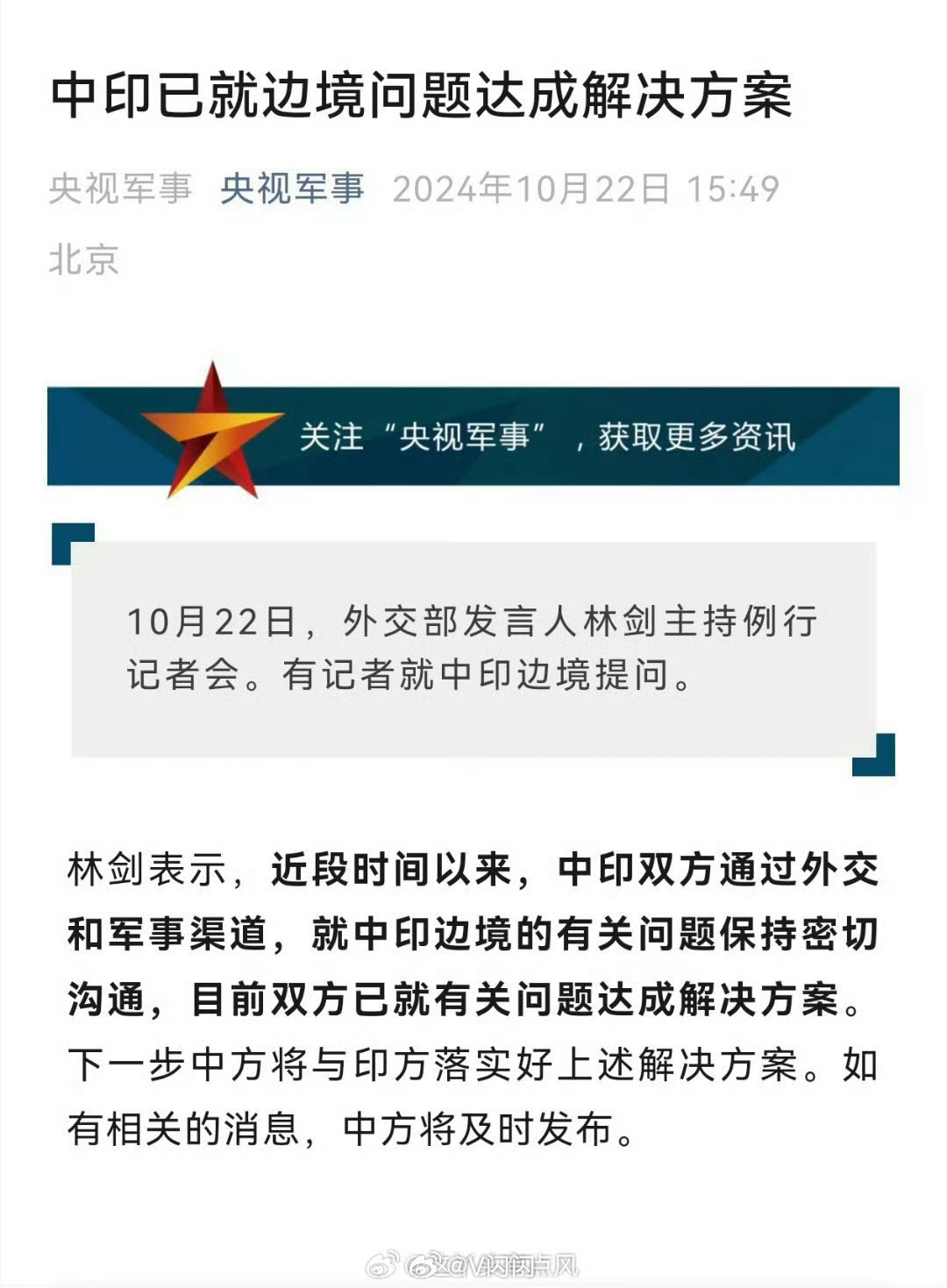
Task: Open the blue 央视军事 account link
Action: pos(292,189)
